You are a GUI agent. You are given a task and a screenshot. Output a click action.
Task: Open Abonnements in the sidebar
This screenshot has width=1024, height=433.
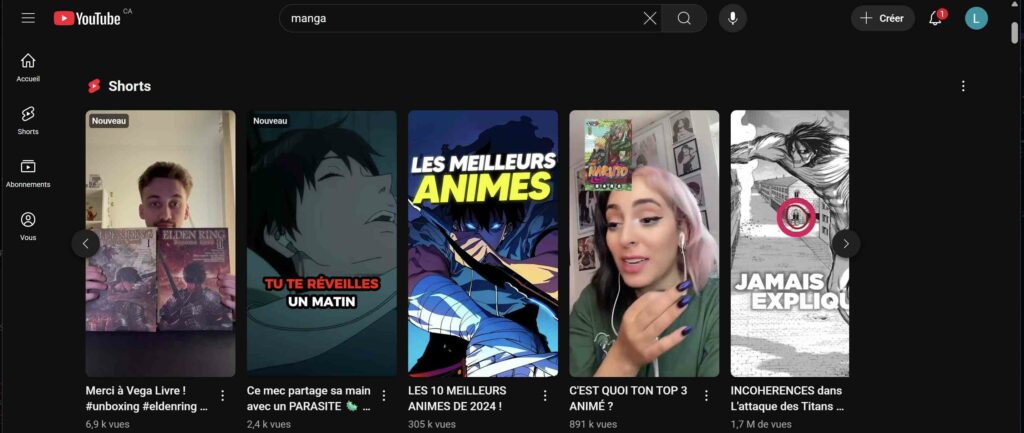[x=28, y=172]
